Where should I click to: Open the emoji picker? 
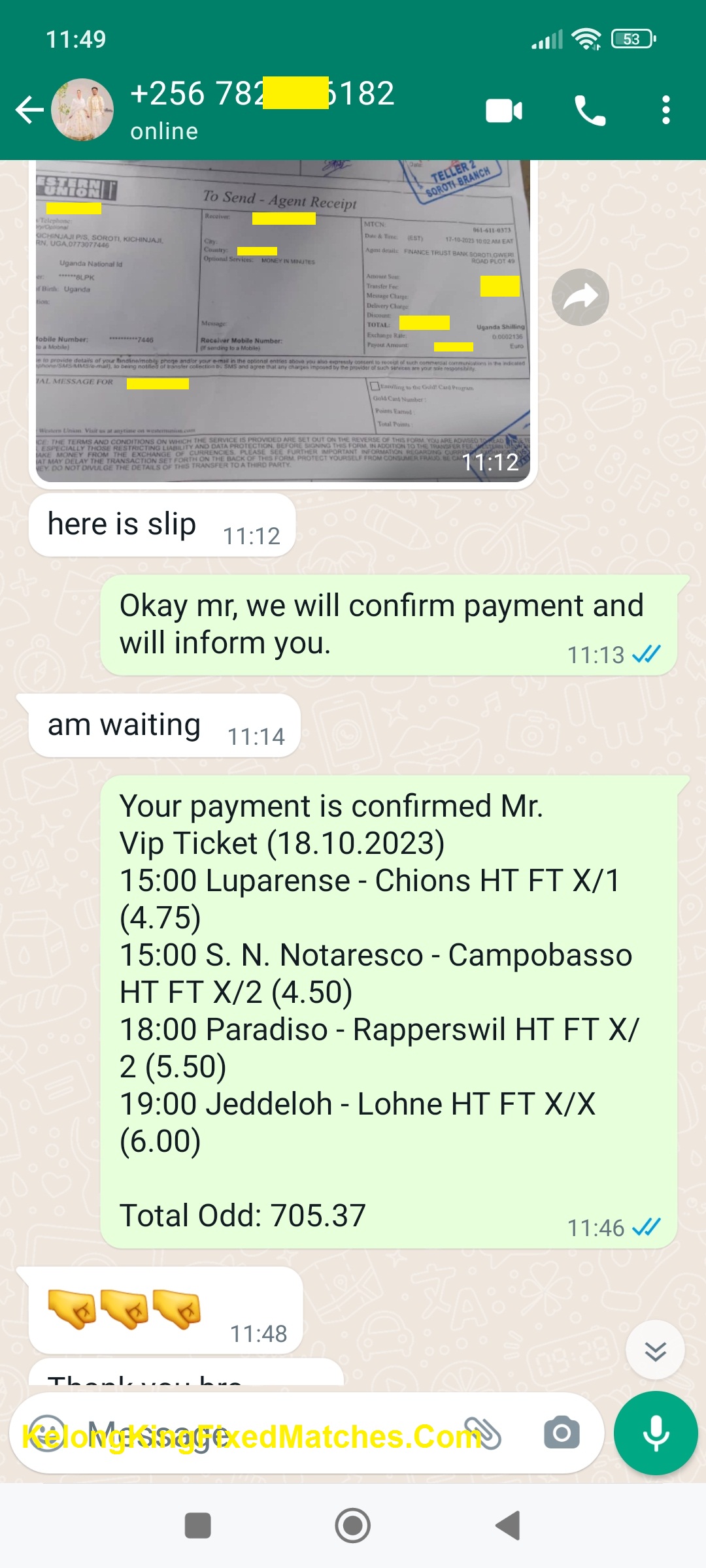(x=46, y=1433)
